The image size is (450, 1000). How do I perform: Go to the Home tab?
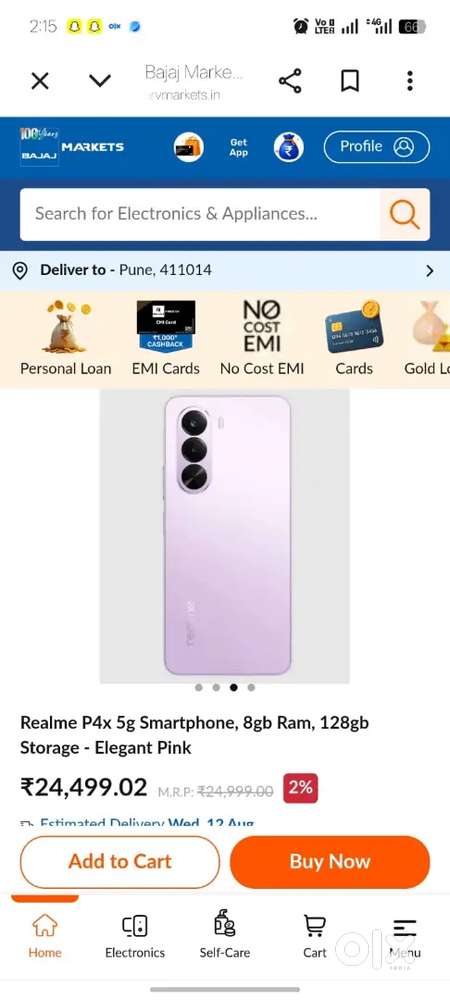[45, 936]
